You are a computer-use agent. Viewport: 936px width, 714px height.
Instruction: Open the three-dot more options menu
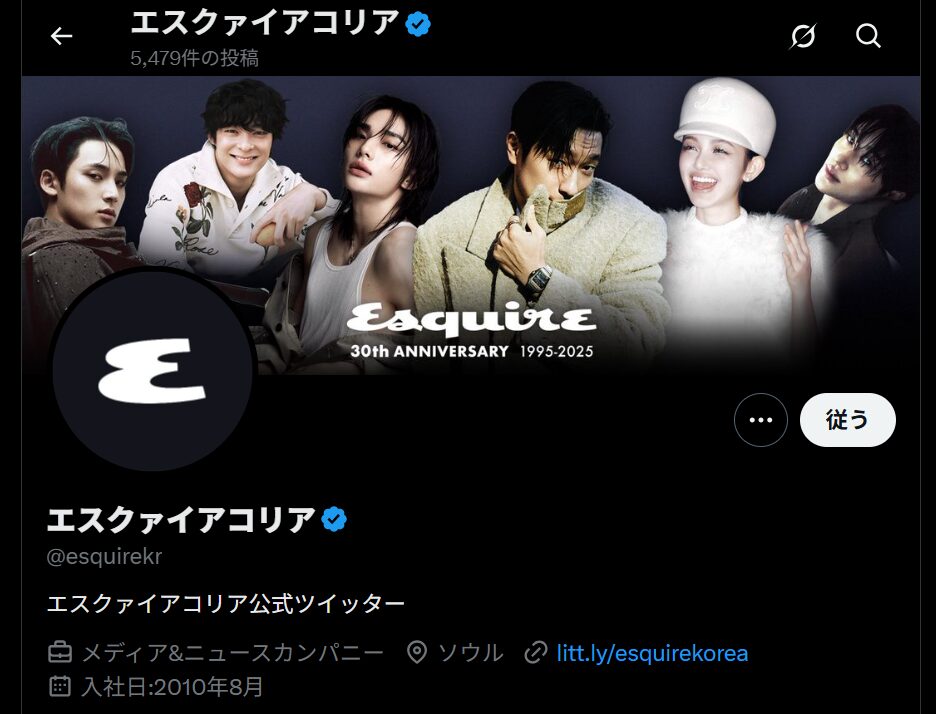tap(761, 420)
